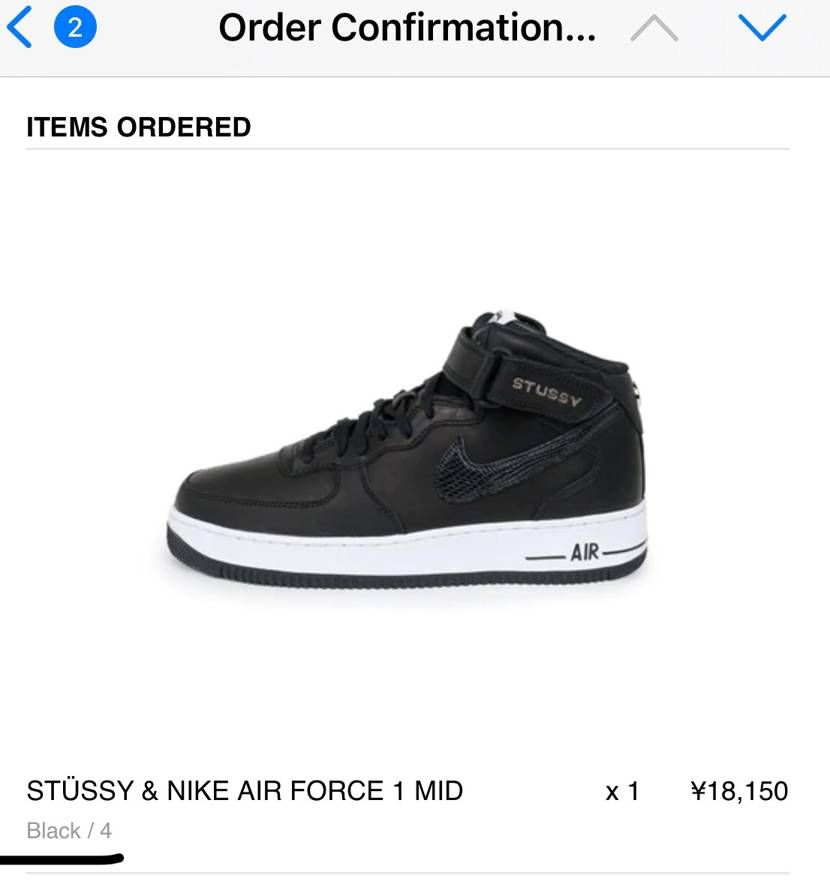Go back to the mailbox list

point(22,28)
